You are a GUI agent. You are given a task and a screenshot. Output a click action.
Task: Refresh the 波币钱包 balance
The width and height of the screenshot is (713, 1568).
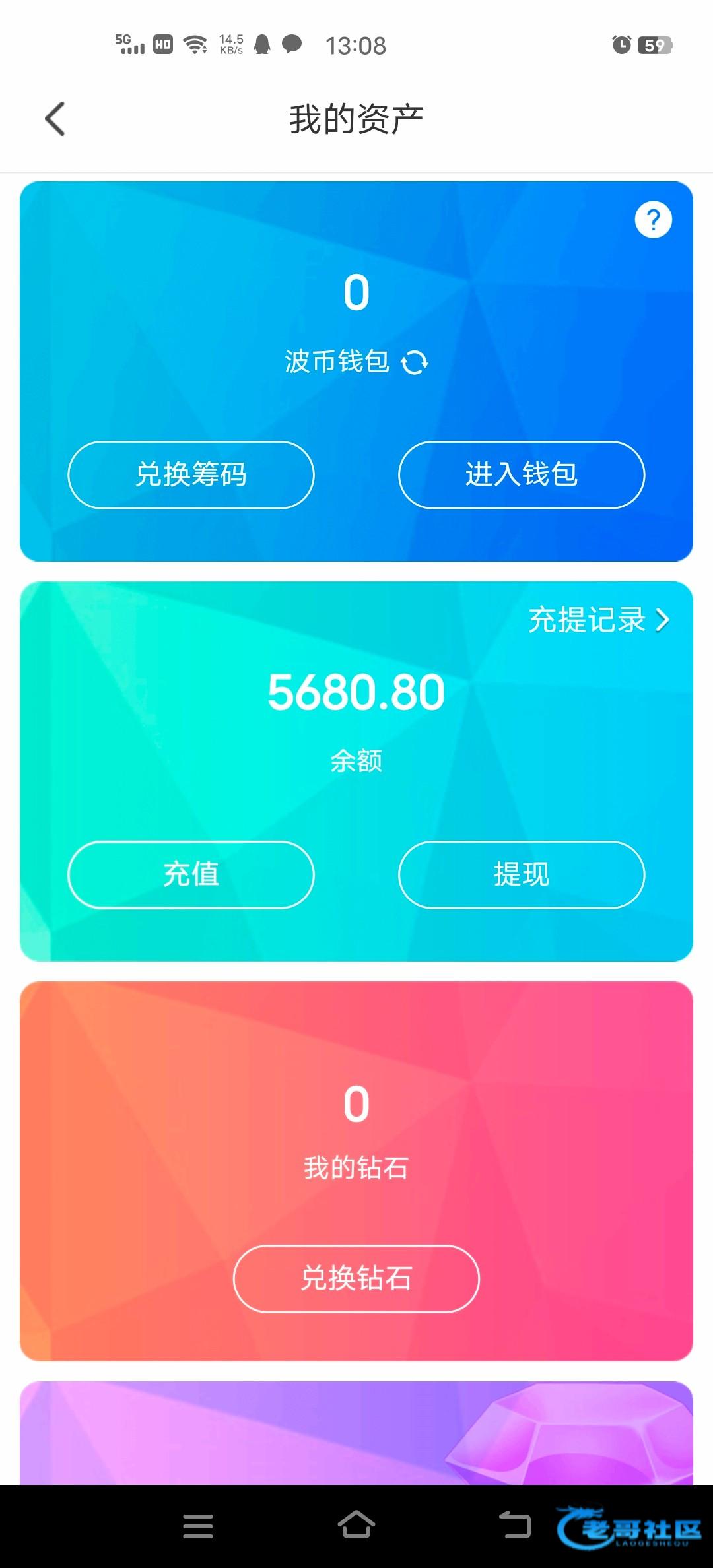(415, 362)
